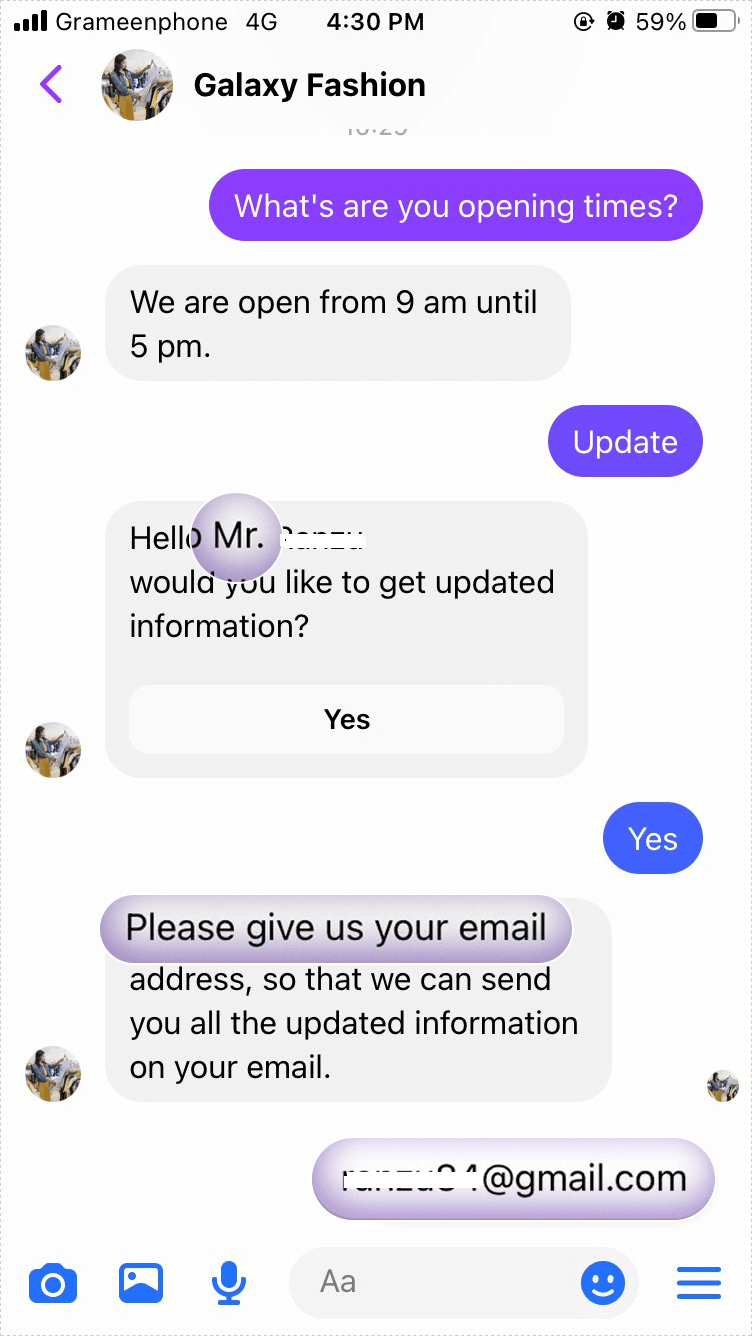Tap the alarm icon in the status bar
Screen dimensions: 752x1336
pyautogui.click(x=613, y=21)
